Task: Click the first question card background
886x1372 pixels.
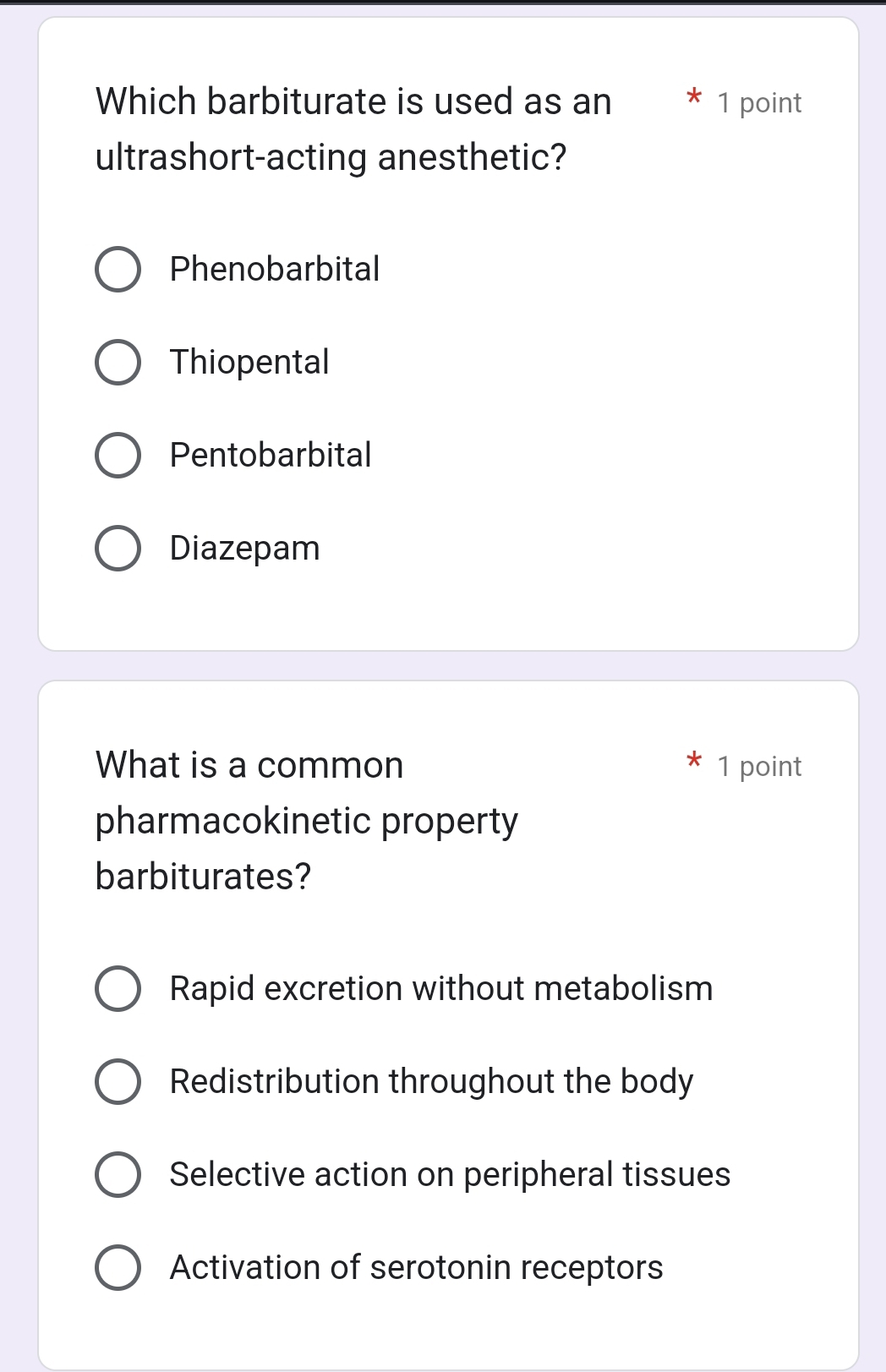Action: coord(592,609)
